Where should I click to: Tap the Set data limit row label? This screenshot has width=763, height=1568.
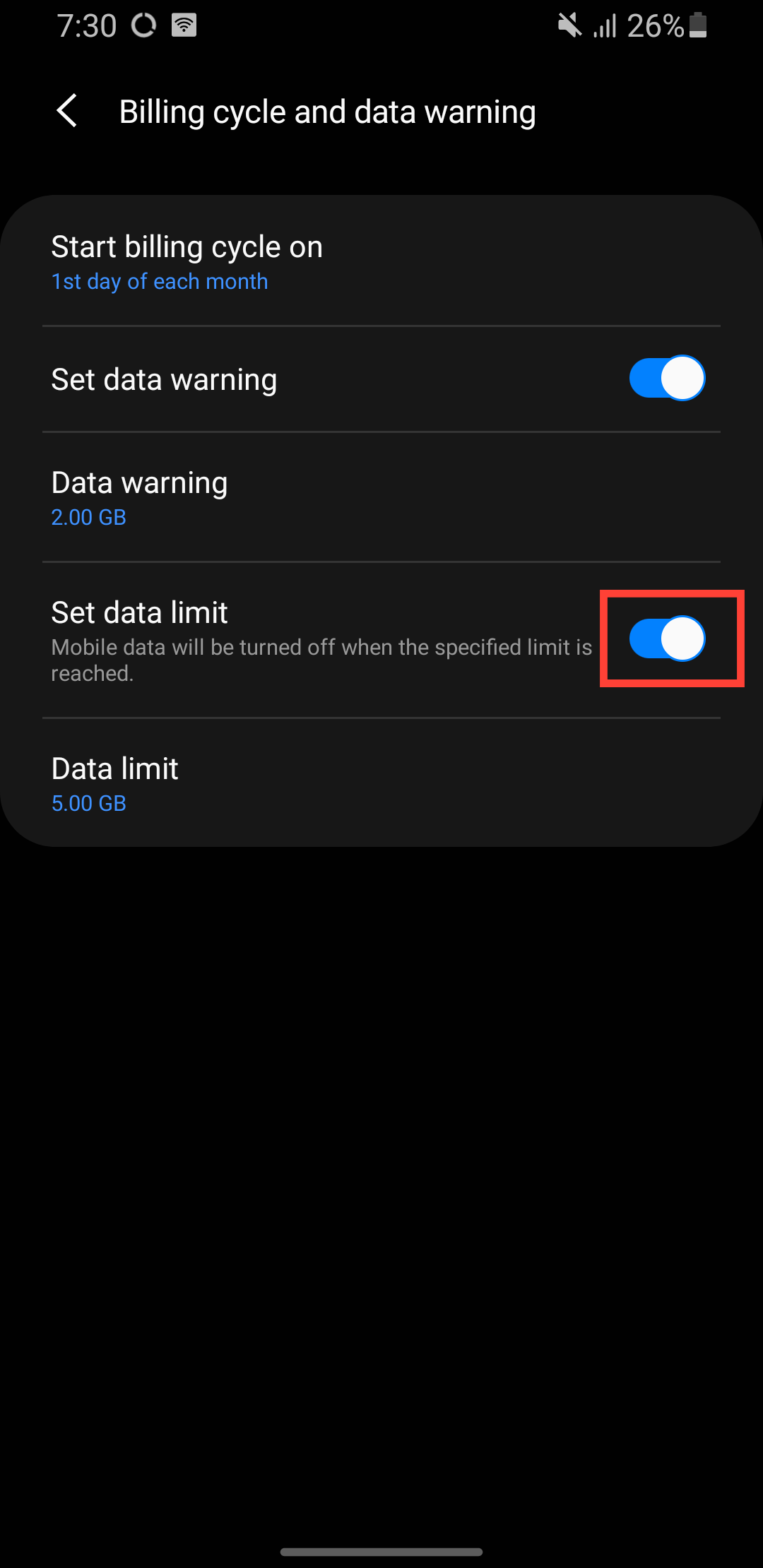138,612
